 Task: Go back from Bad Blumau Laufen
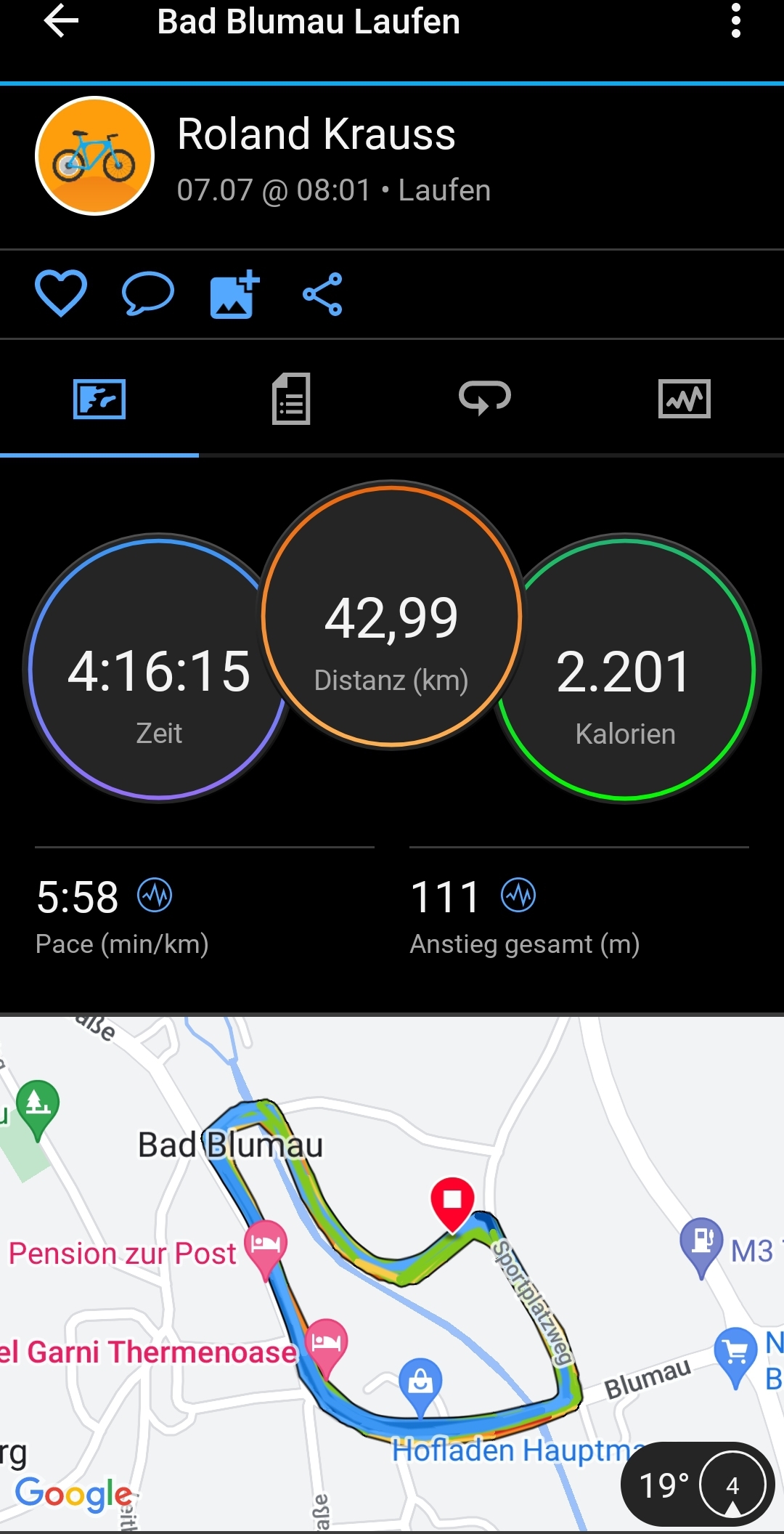(x=61, y=21)
